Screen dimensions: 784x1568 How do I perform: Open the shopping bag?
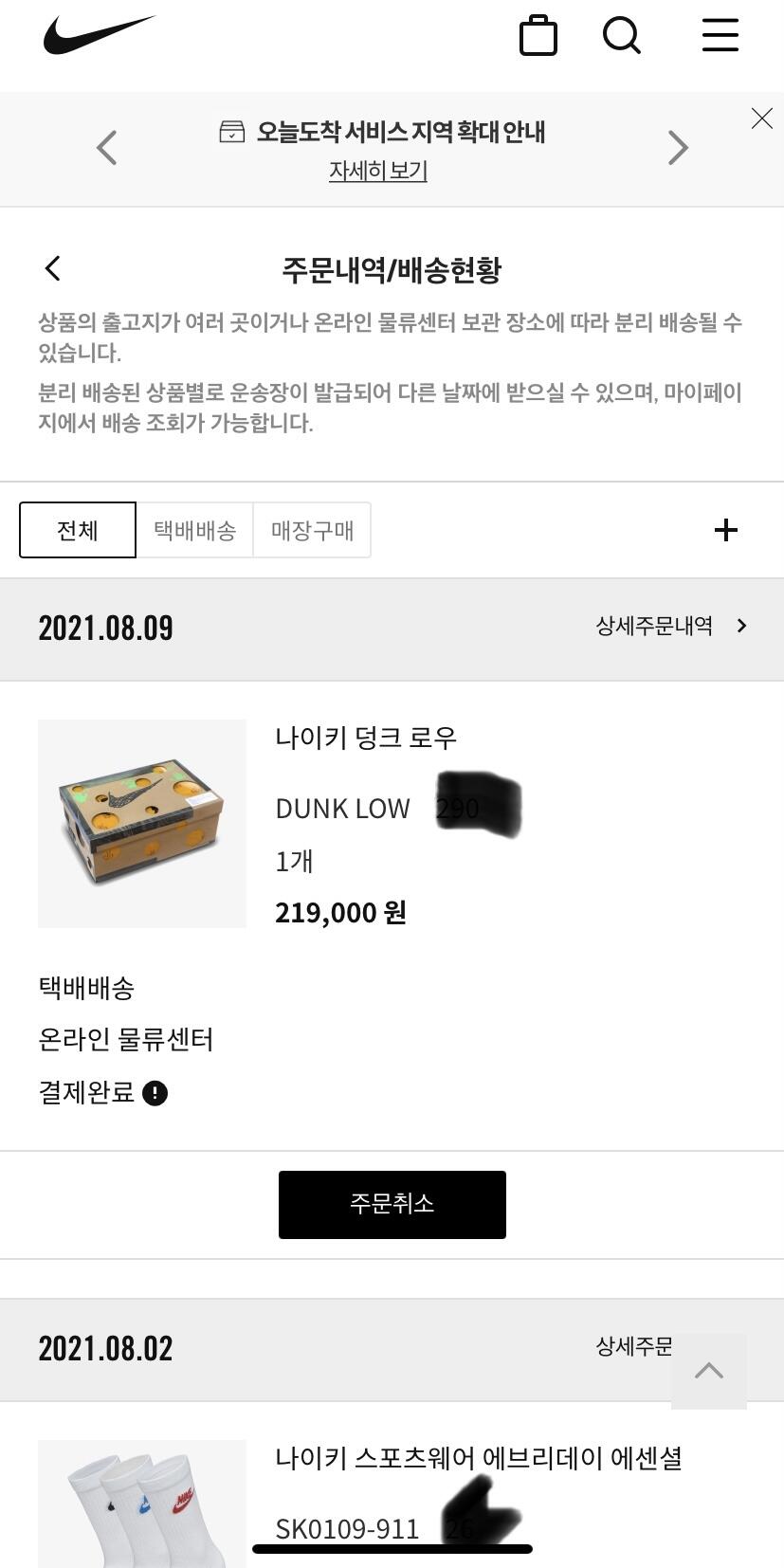pyautogui.click(x=538, y=36)
